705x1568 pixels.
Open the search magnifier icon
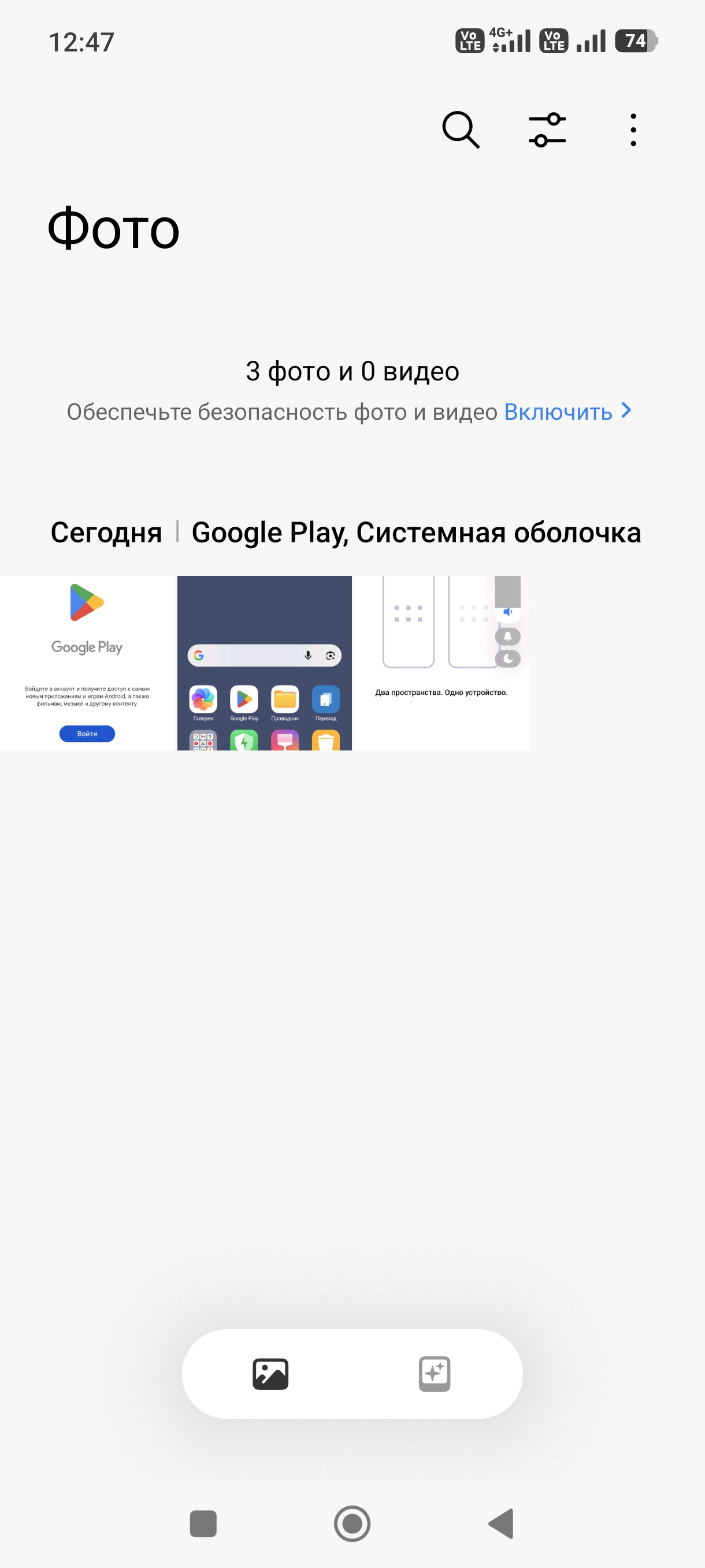461,130
